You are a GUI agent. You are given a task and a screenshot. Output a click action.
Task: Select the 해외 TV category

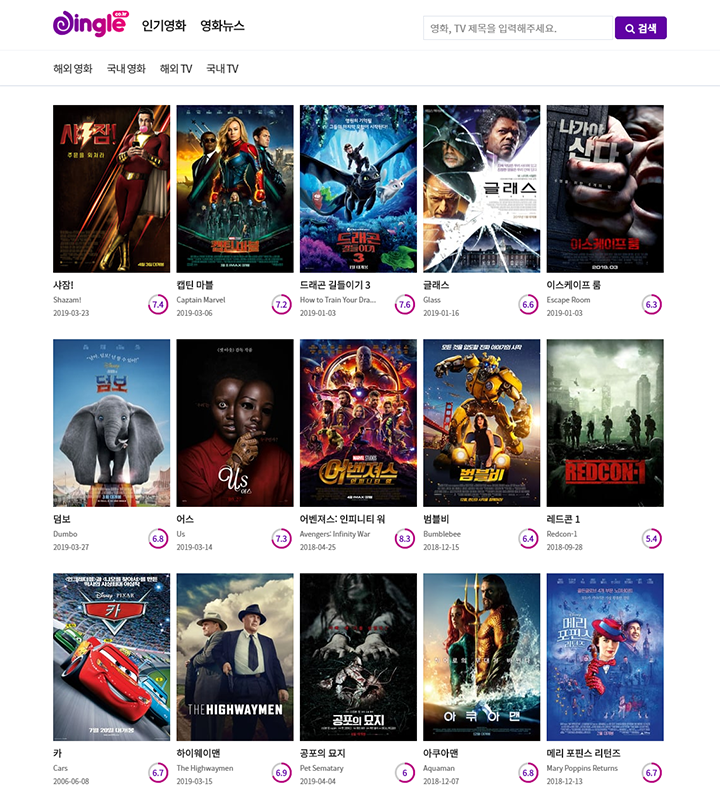click(x=176, y=68)
